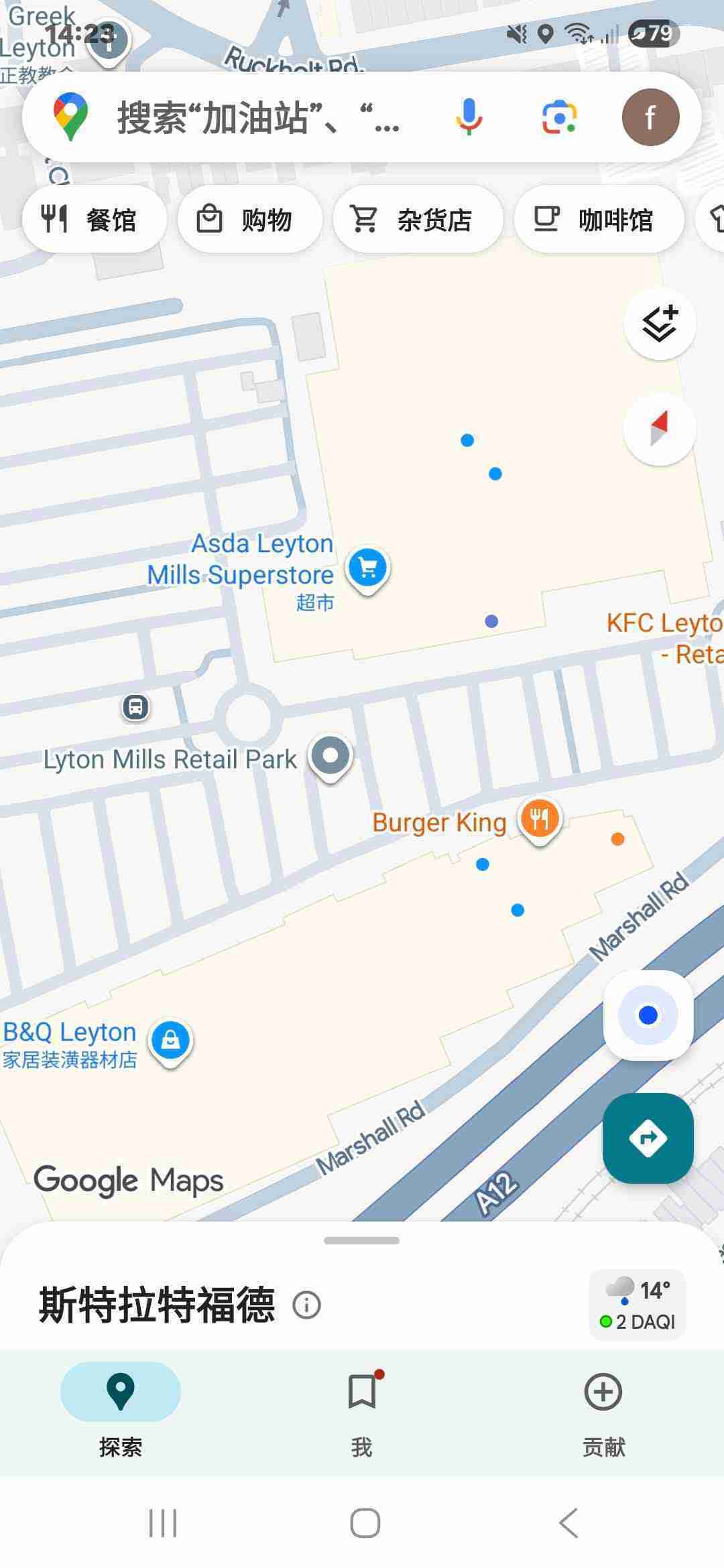Open Google Lens camera search
This screenshot has width=724, height=1568.
coord(559,118)
